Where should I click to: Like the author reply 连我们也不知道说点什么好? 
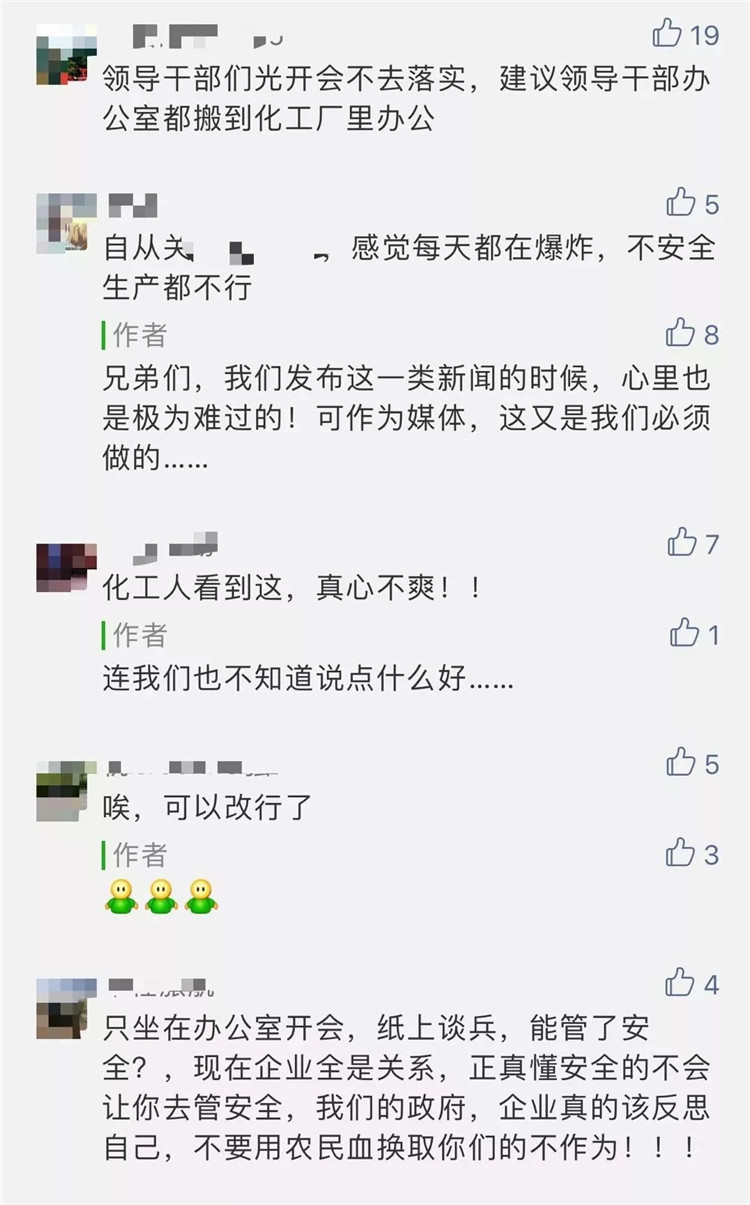(x=685, y=632)
